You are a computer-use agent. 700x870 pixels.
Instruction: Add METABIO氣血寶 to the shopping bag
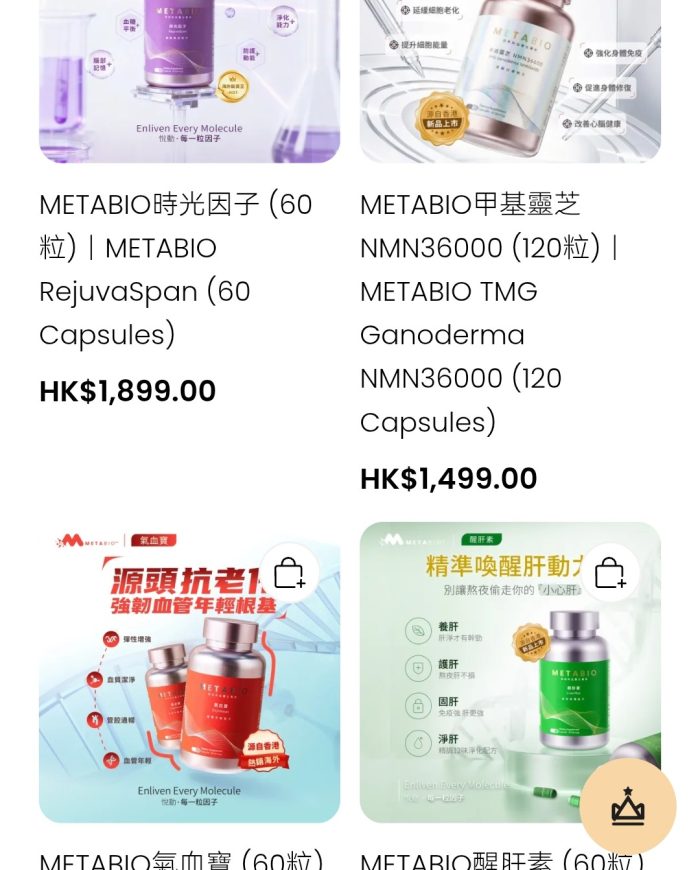(289, 573)
